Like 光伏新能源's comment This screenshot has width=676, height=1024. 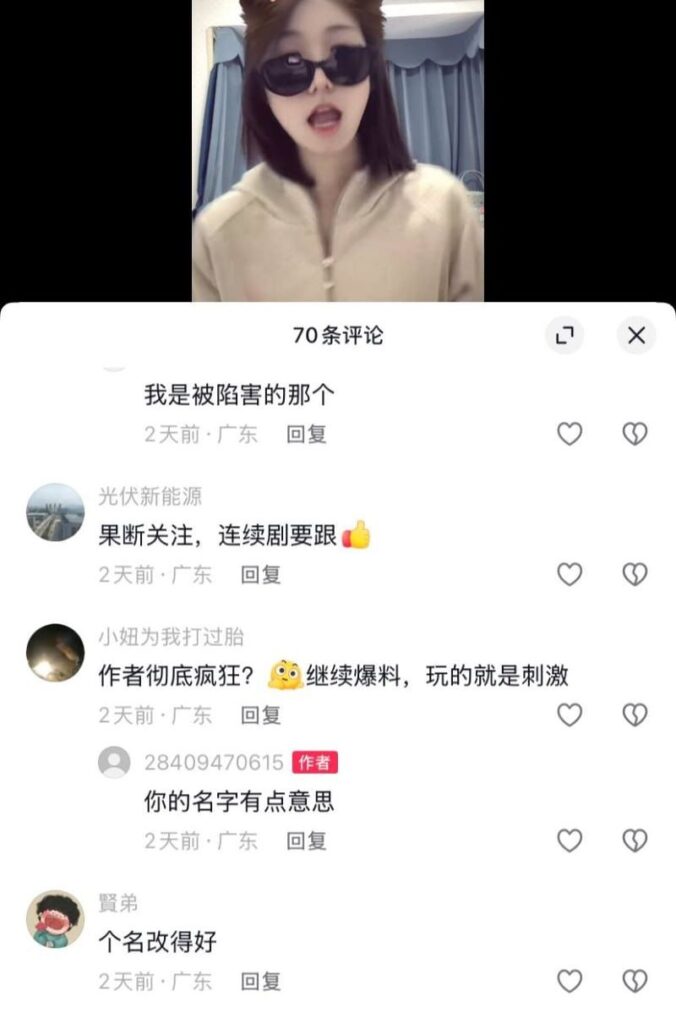[570, 574]
